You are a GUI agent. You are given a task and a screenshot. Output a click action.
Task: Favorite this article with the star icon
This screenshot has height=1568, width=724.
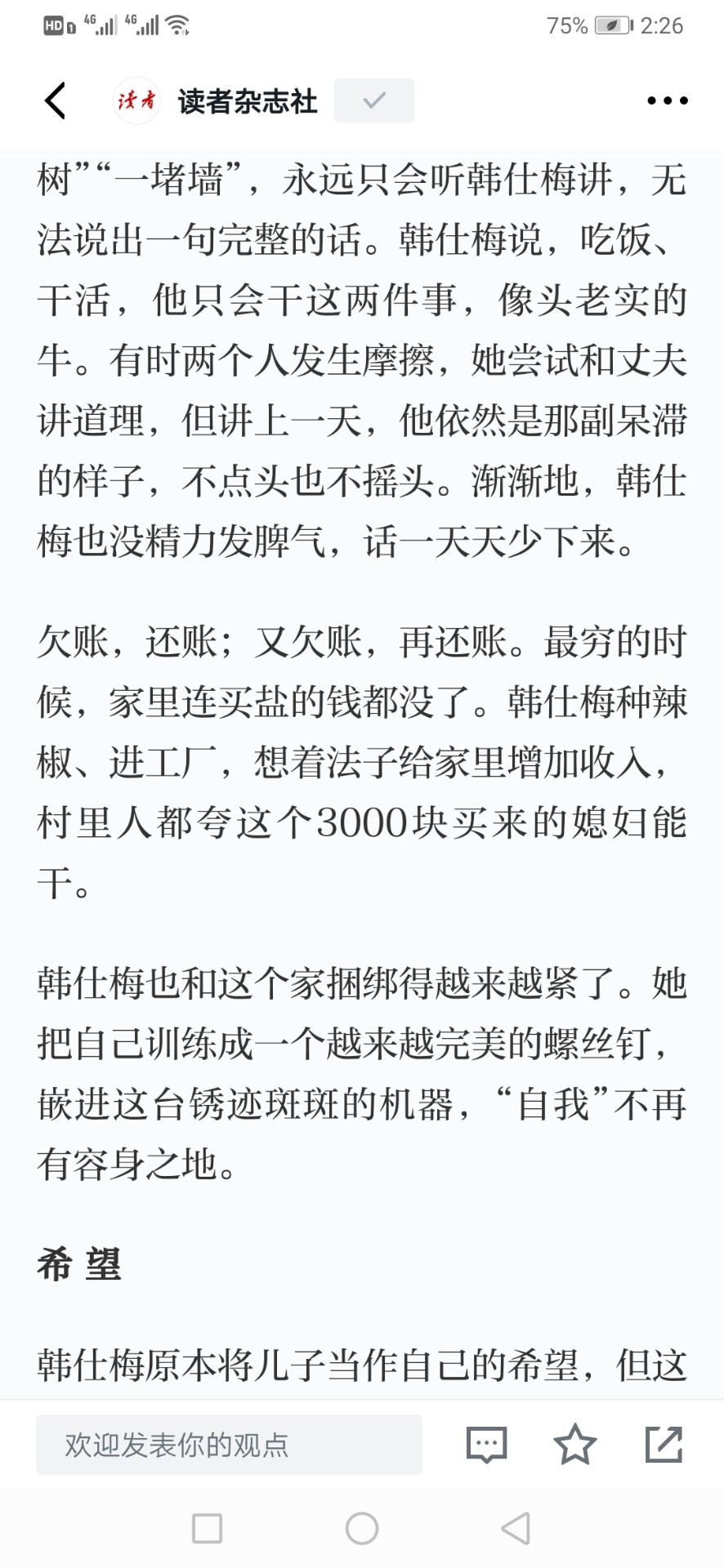click(x=575, y=1444)
